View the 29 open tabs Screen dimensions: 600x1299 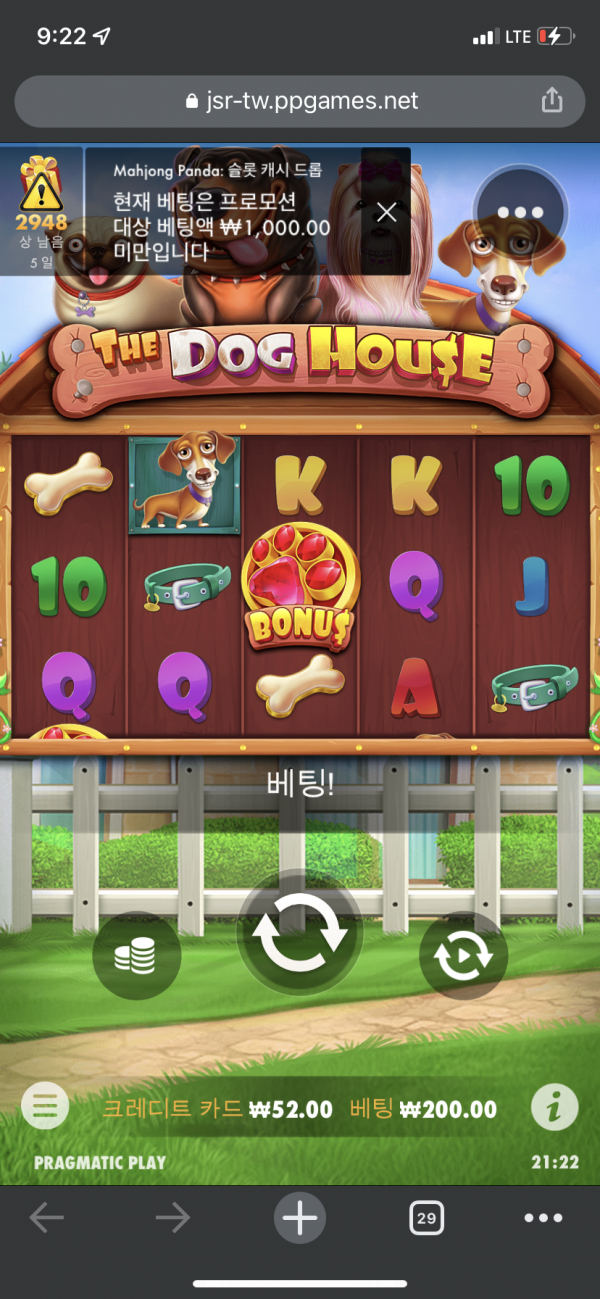click(x=426, y=1217)
